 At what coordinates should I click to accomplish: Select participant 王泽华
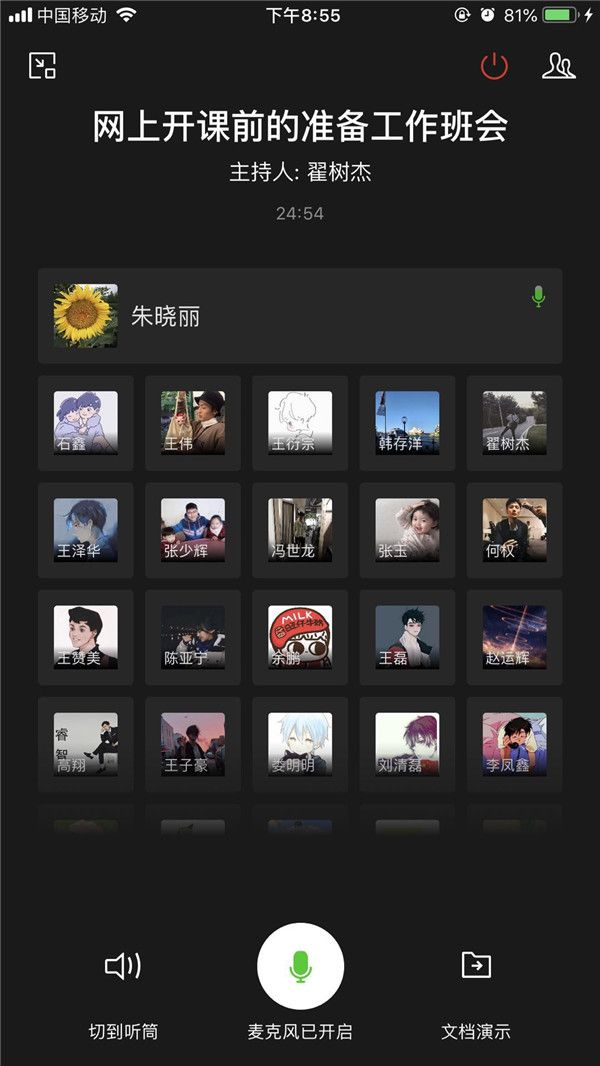point(85,530)
